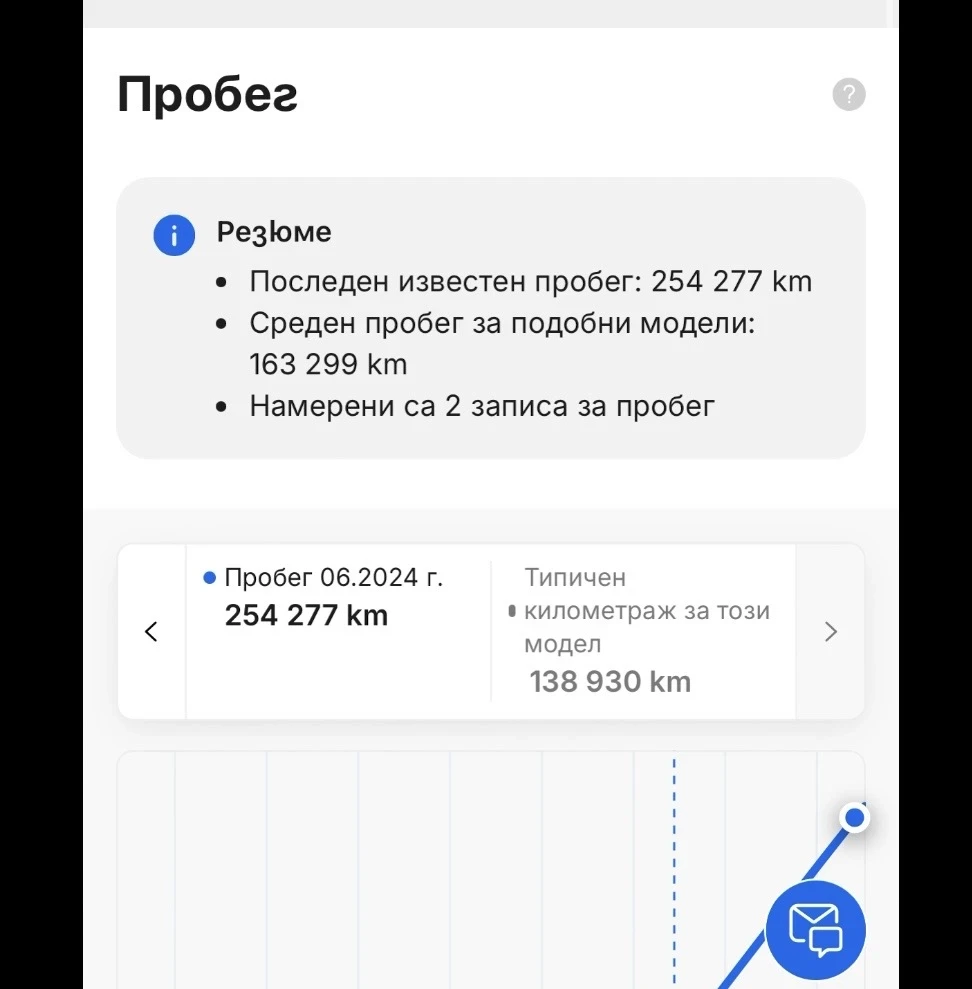Show the next mileage record
Screen dimensions: 972x989
coord(830,632)
